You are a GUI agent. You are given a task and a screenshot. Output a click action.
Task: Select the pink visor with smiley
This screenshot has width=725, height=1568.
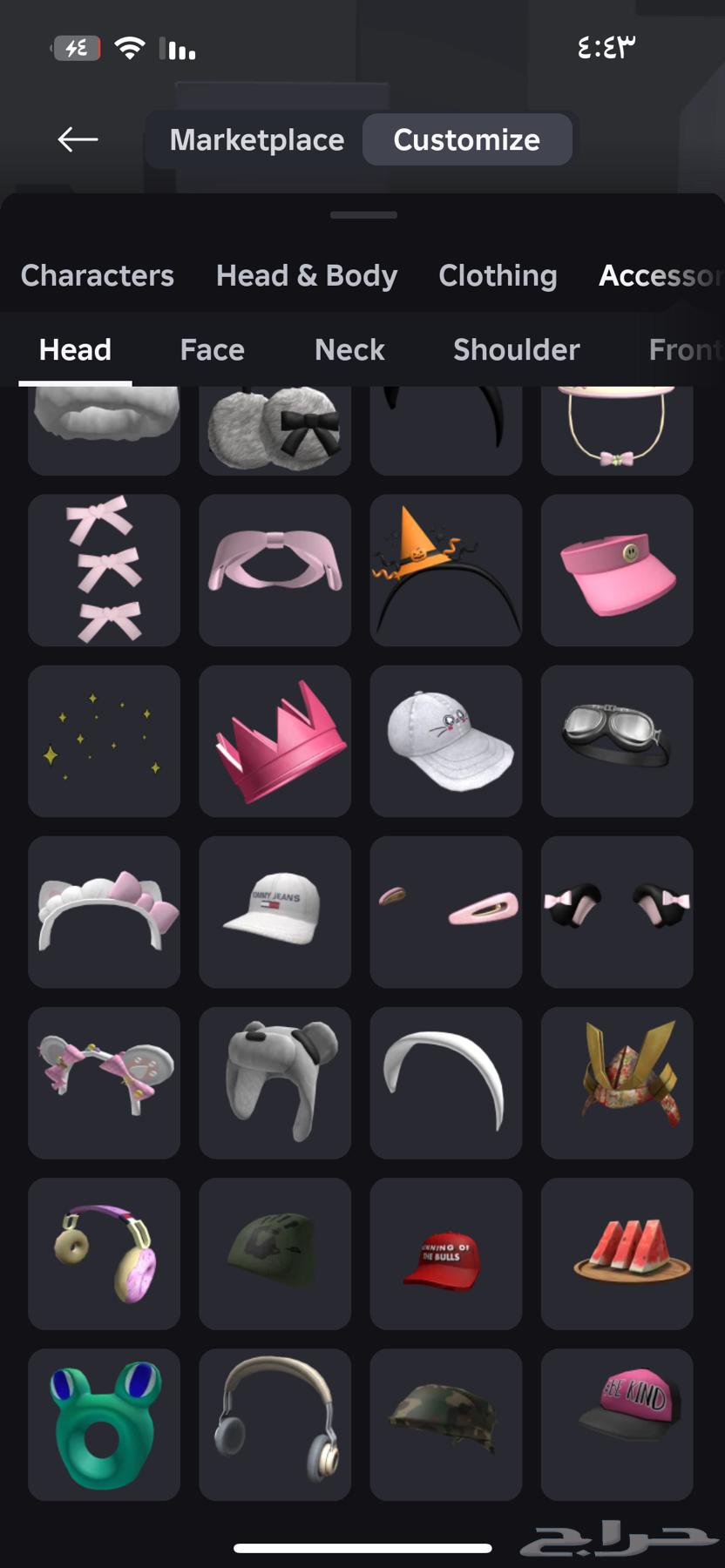click(617, 571)
